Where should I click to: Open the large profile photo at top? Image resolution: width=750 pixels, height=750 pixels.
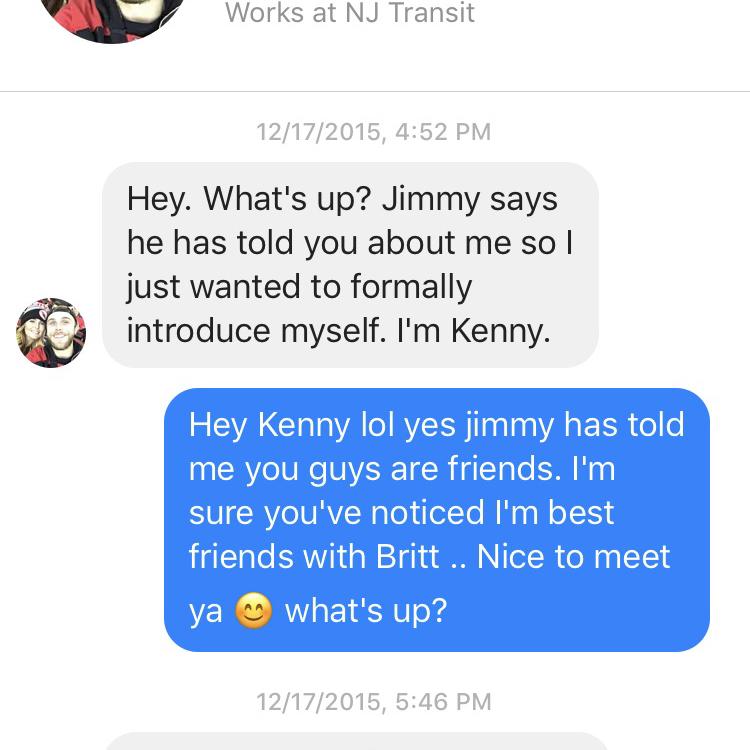113,16
